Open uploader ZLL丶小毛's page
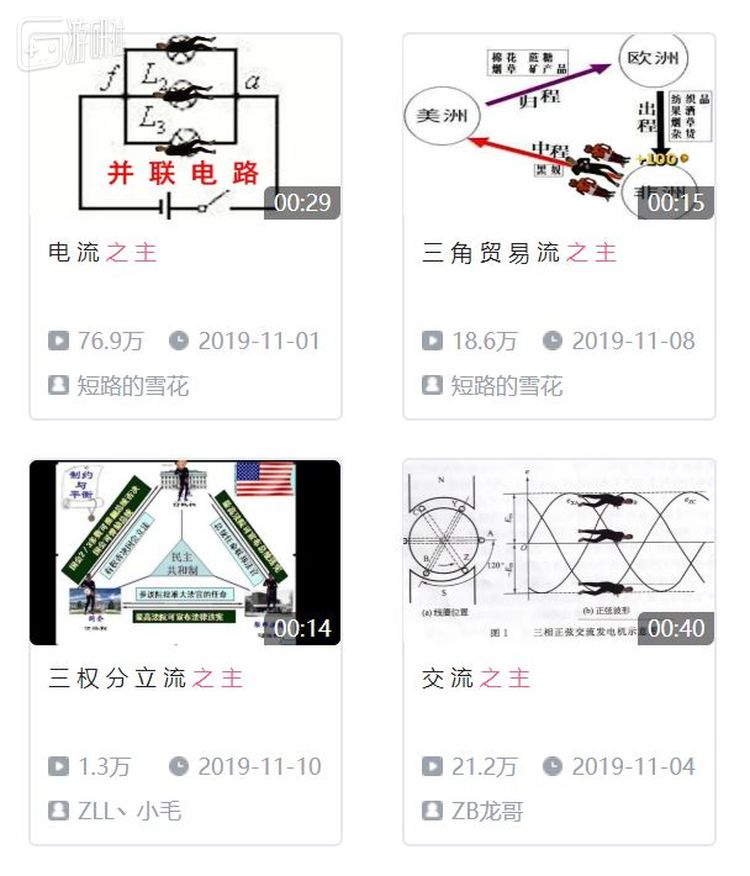 coord(129,810)
